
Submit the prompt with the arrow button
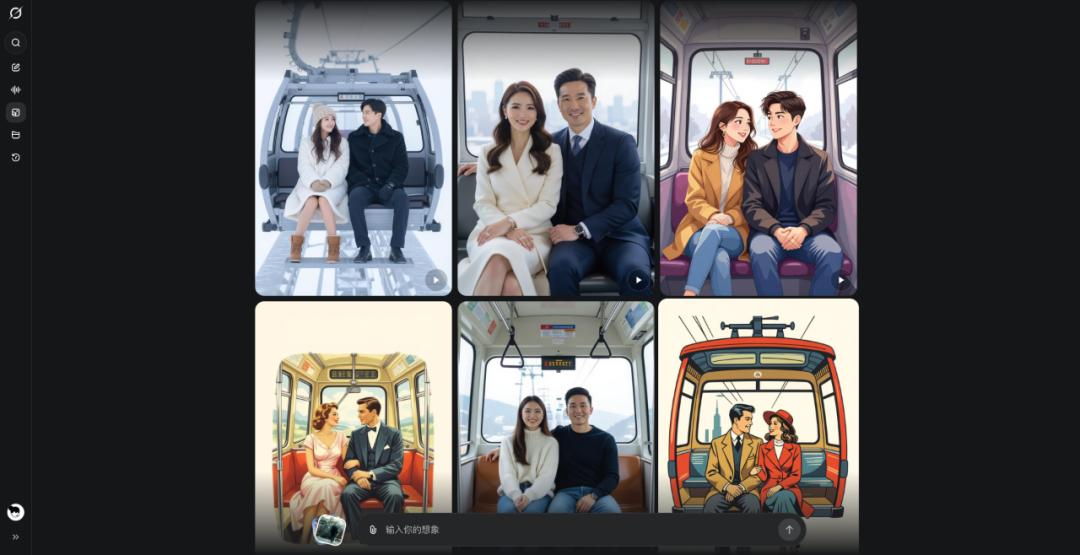pyautogui.click(x=789, y=530)
